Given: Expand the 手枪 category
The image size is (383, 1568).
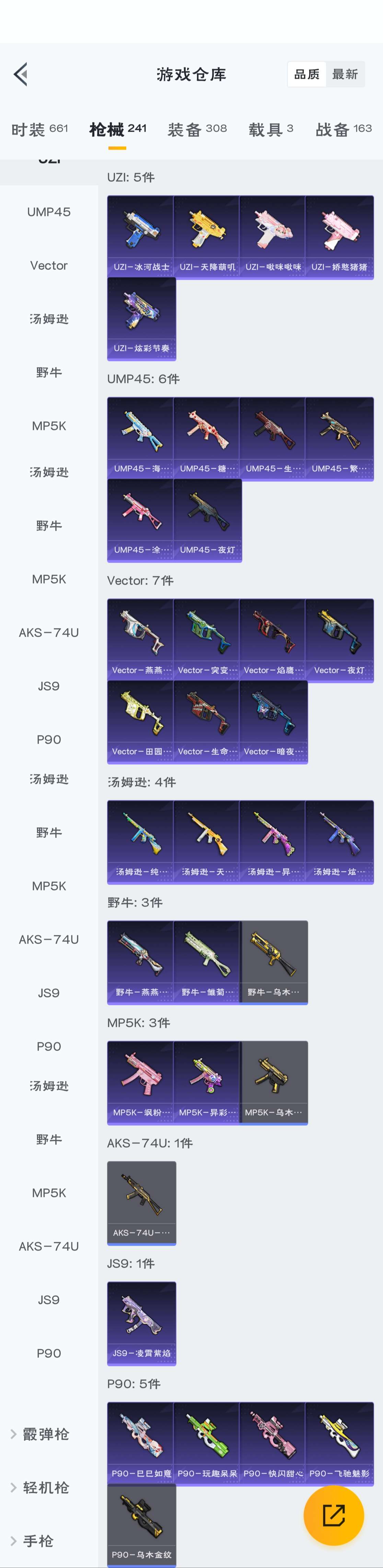Looking at the screenshot, I should point(38,1541).
